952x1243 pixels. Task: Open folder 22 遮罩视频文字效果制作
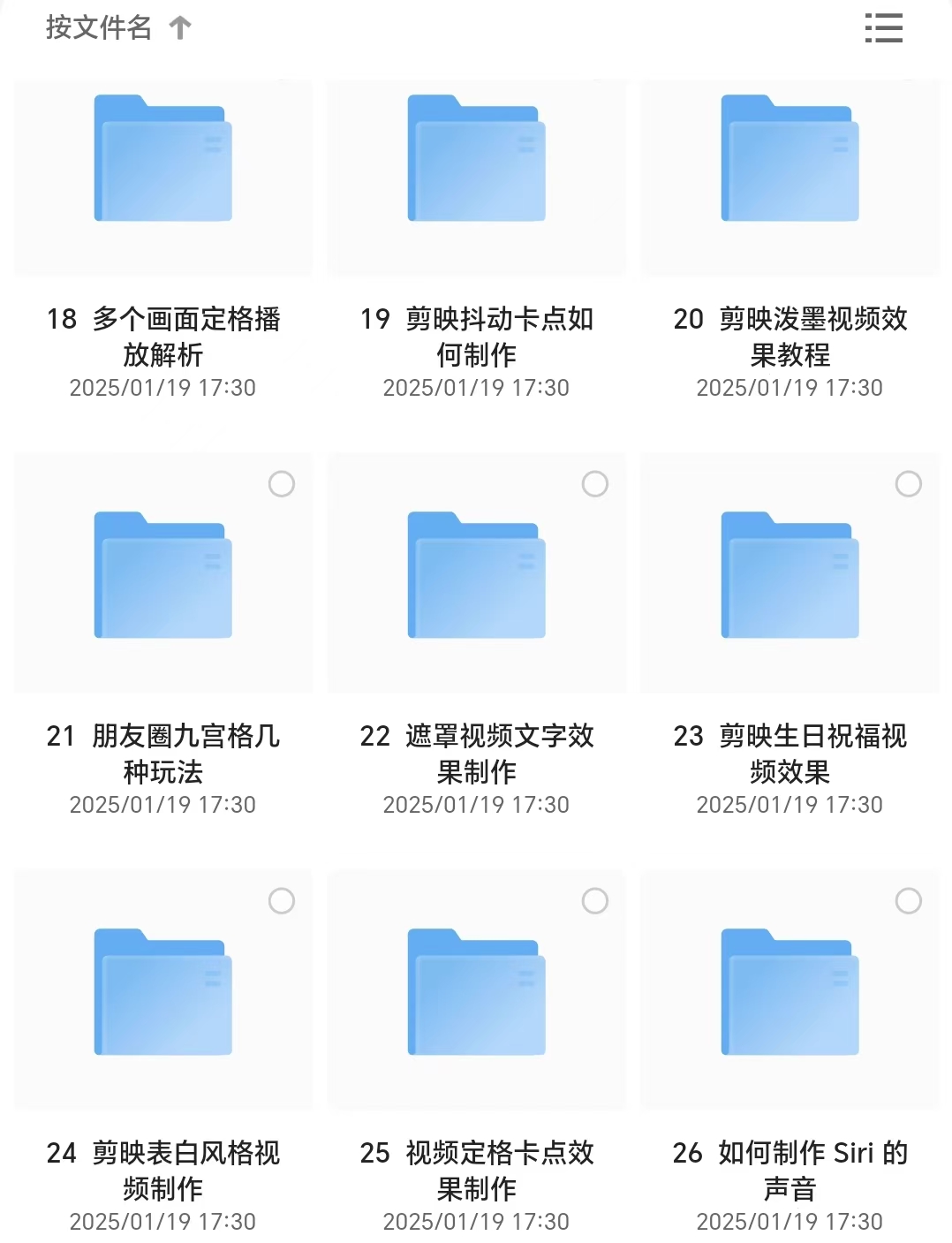477,576
